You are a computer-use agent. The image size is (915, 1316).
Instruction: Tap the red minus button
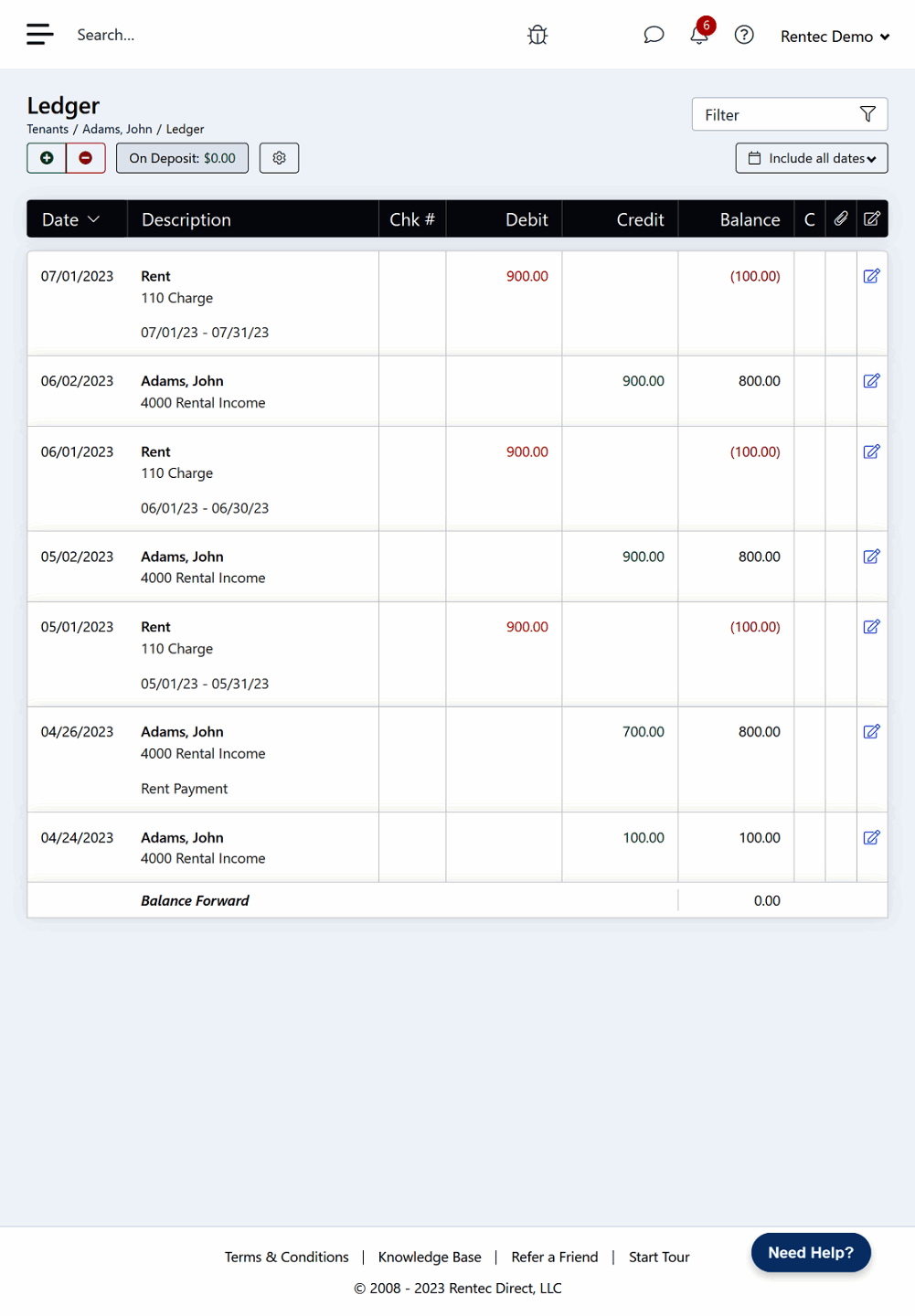[x=86, y=158]
